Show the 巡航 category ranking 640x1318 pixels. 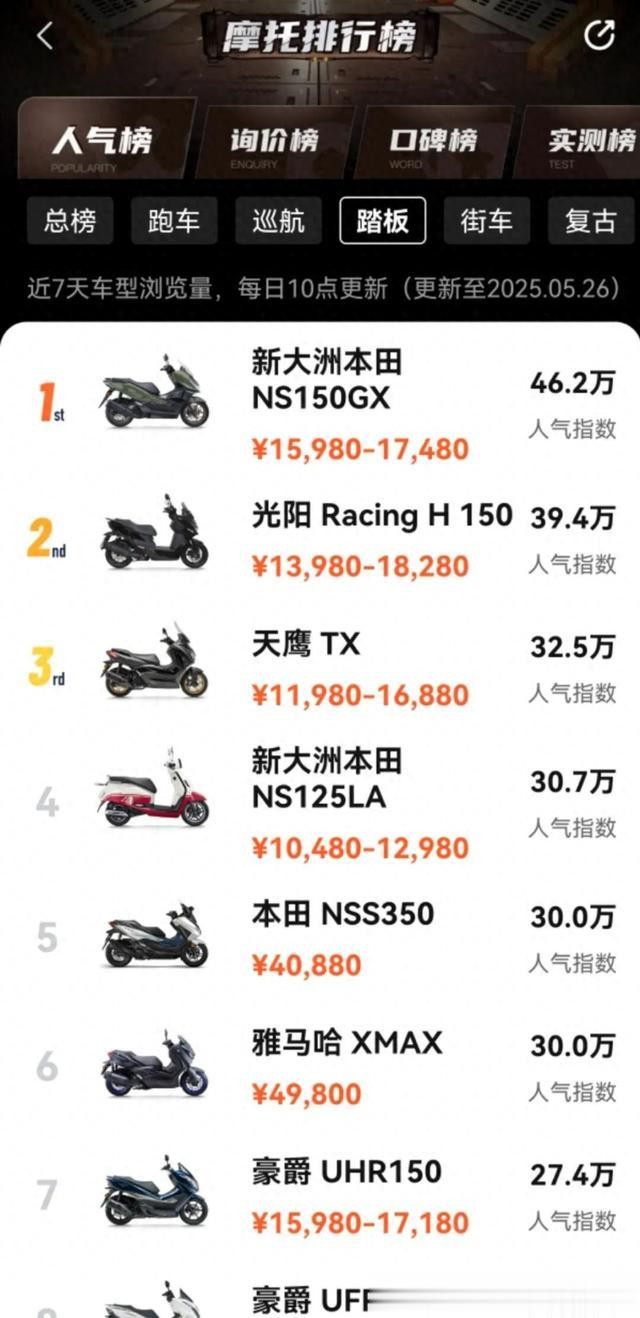278,221
